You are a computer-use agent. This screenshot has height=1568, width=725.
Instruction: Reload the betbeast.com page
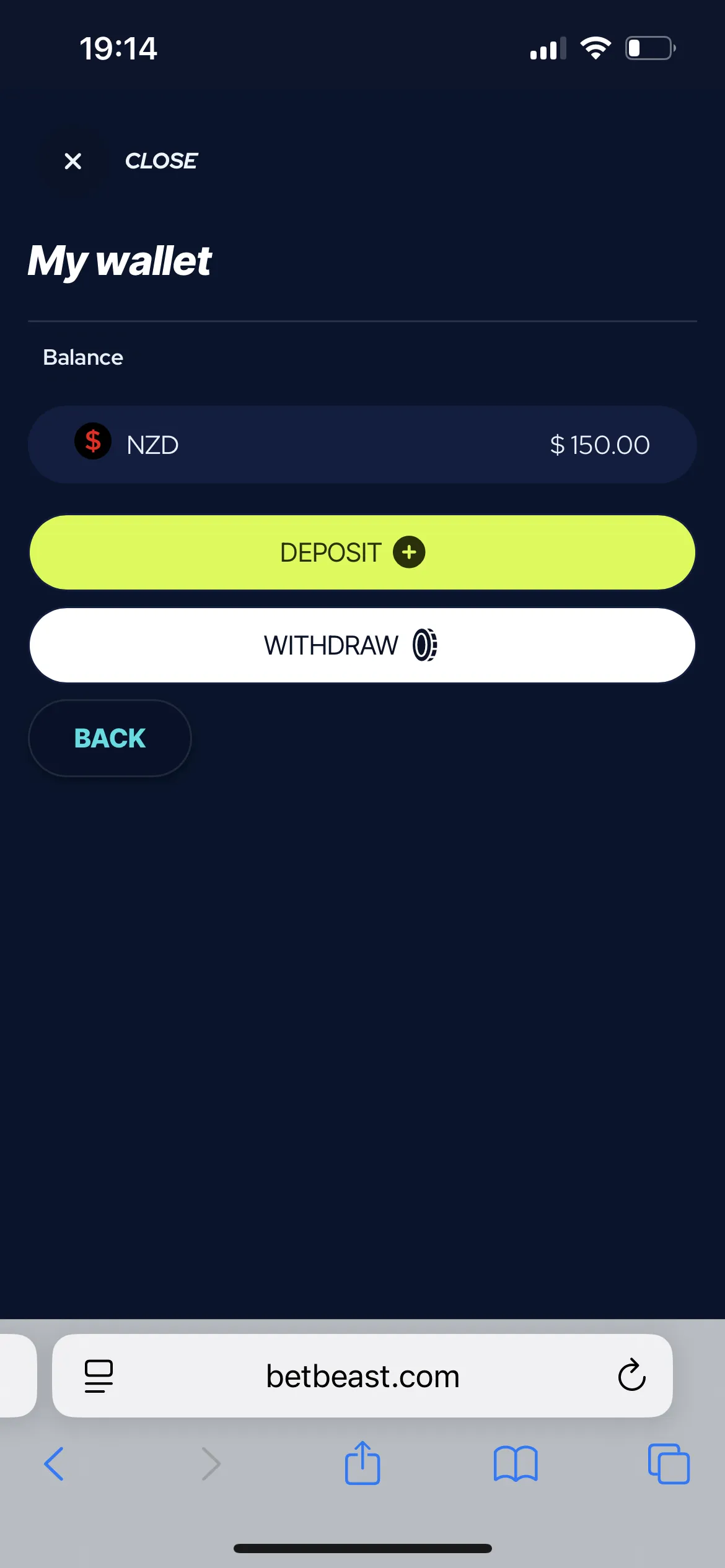click(x=631, y=1376)
